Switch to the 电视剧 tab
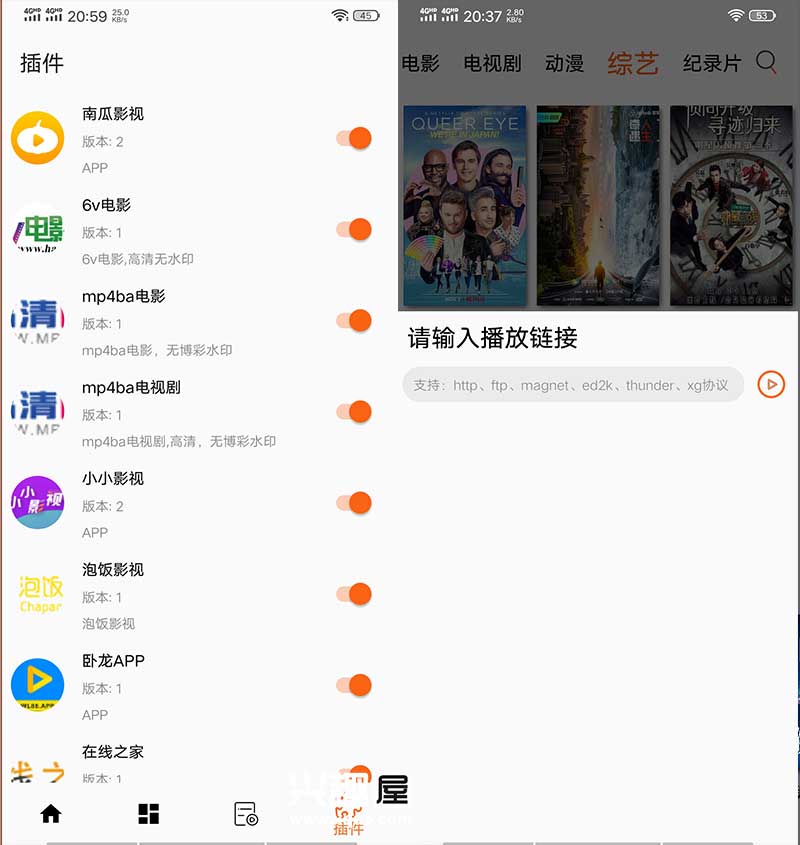800x845 pixels. point(492,64)
